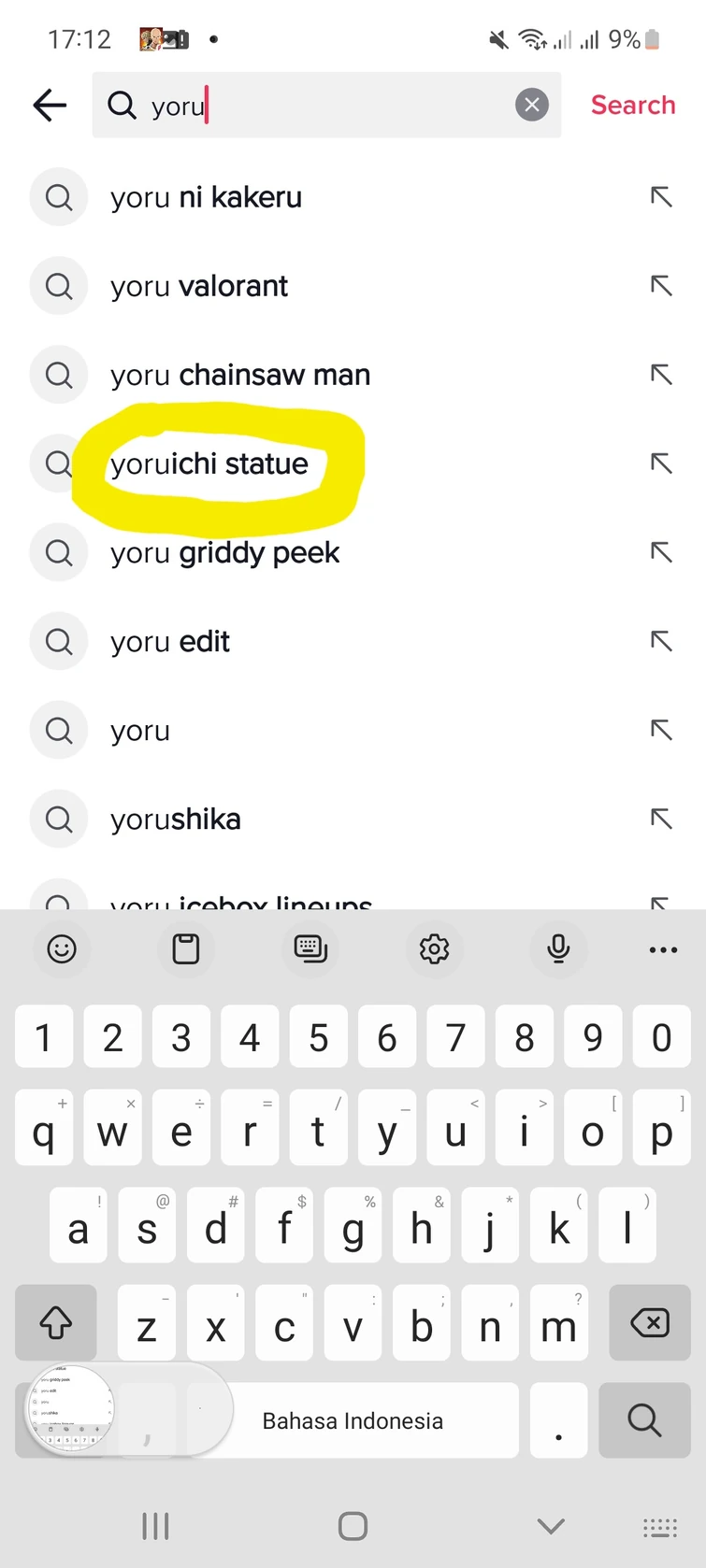The height and width of the screenshot is (1568, 706).
Task: Pick the yoruichi statue suggestion
Action: 209,463
